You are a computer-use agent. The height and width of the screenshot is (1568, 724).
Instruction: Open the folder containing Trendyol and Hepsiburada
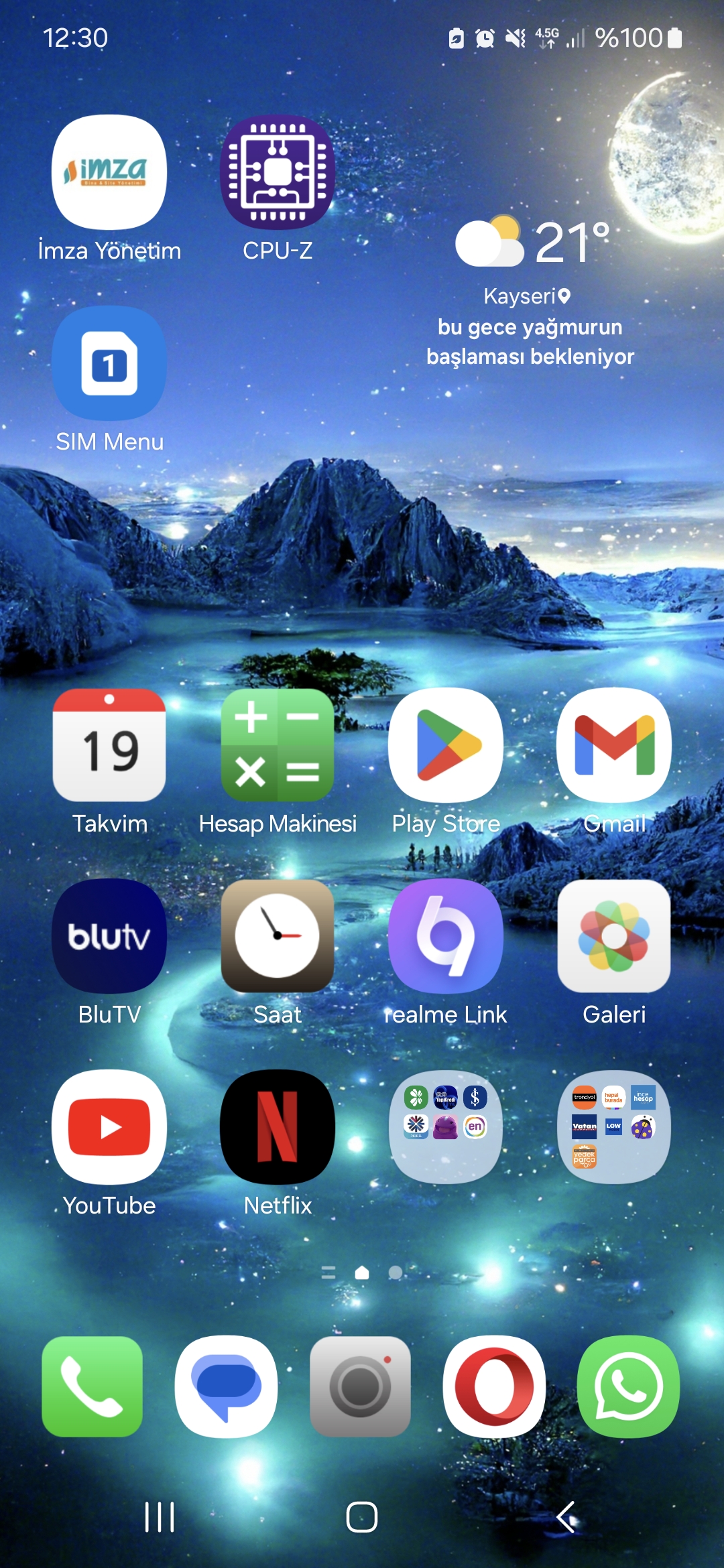(x=614, y=1127)
